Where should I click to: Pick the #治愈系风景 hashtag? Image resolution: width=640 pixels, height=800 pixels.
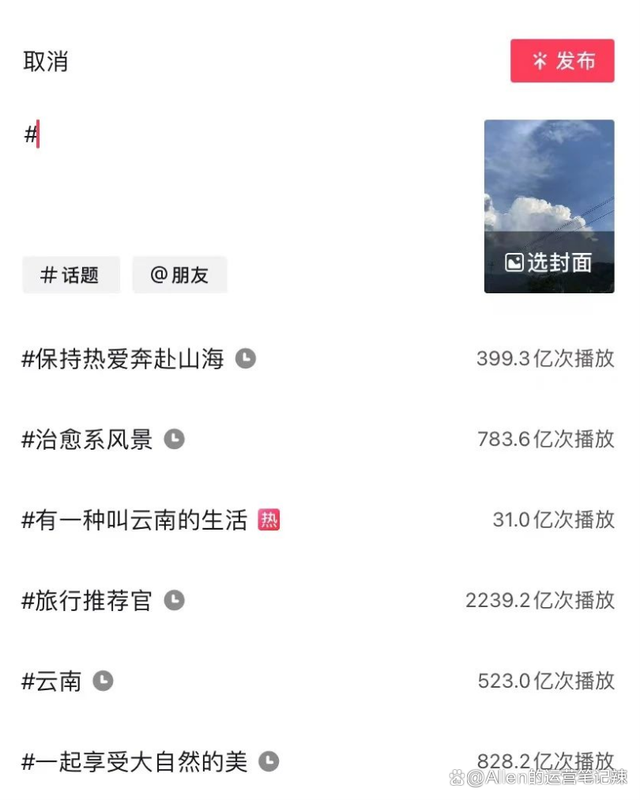87,439
